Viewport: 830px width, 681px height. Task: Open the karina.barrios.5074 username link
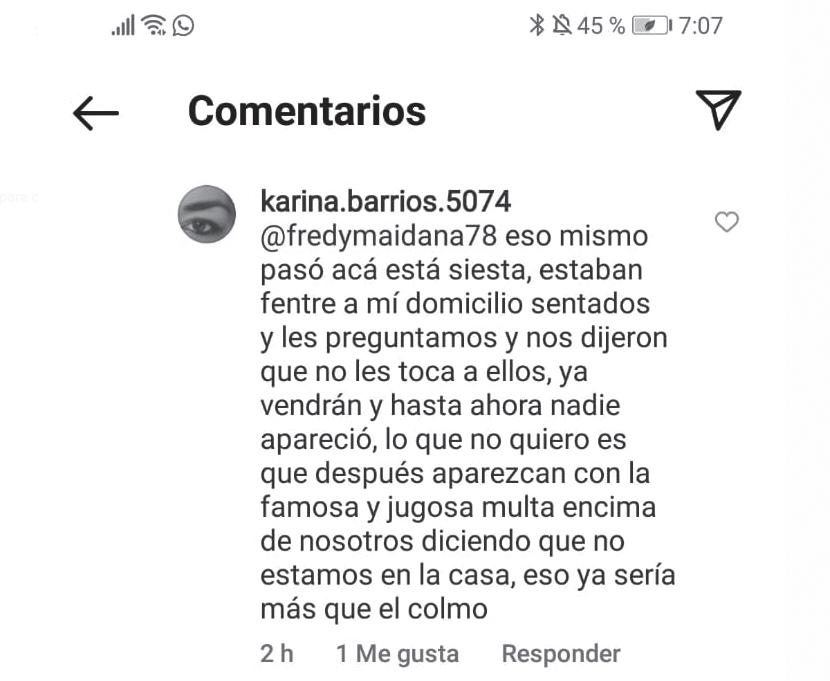coord(386,201)
